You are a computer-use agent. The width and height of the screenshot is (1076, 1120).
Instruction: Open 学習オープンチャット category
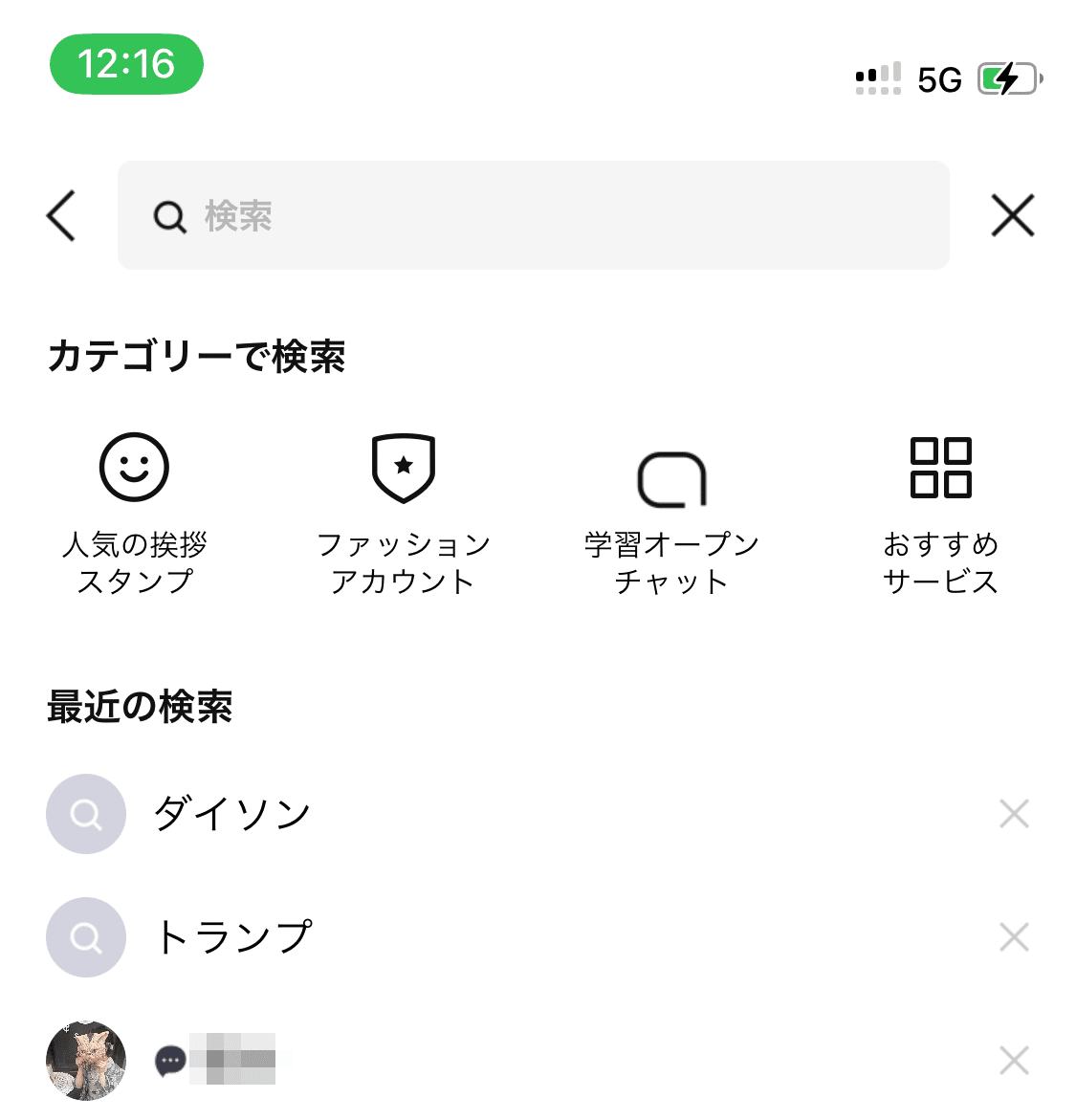click(x=671, y=514)
